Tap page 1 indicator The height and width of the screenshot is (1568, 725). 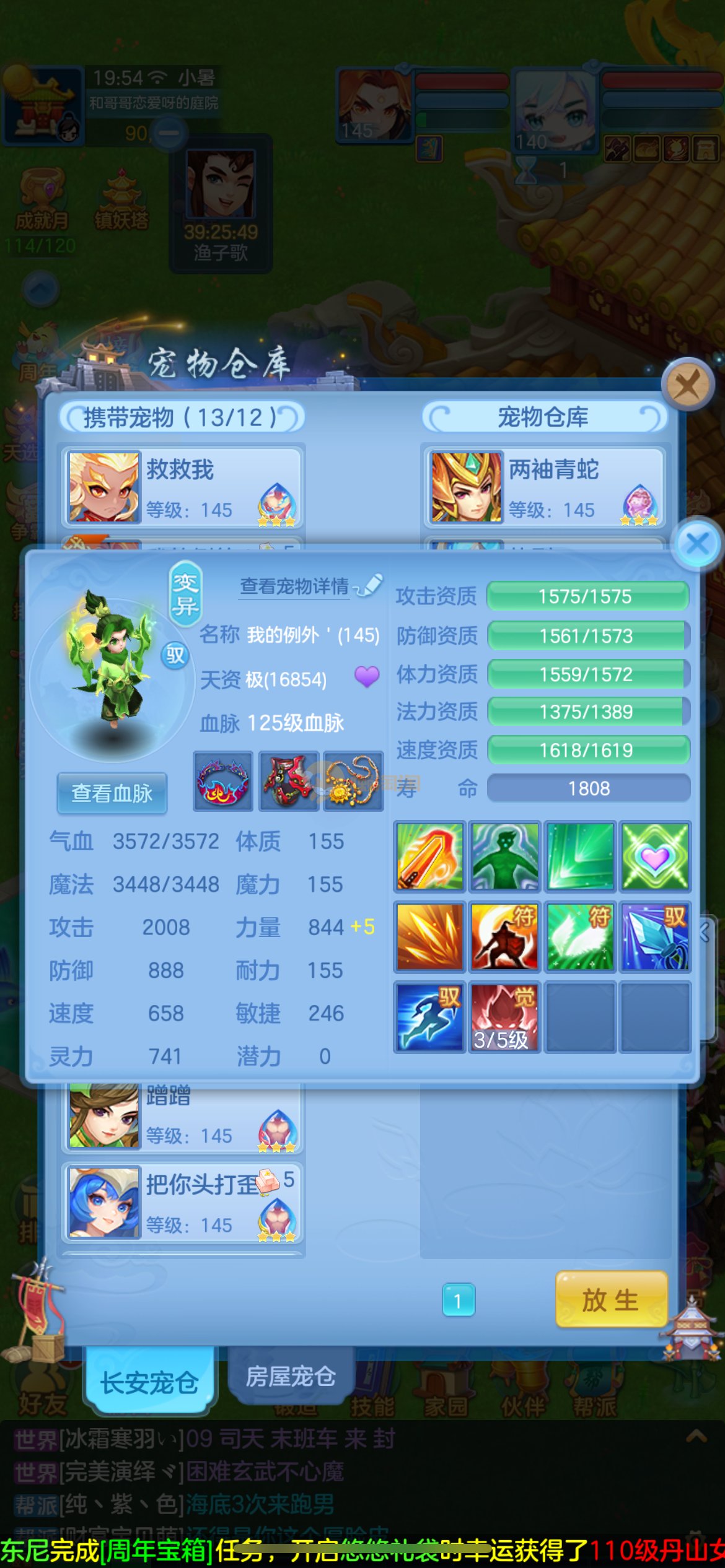click(458, 1300)
